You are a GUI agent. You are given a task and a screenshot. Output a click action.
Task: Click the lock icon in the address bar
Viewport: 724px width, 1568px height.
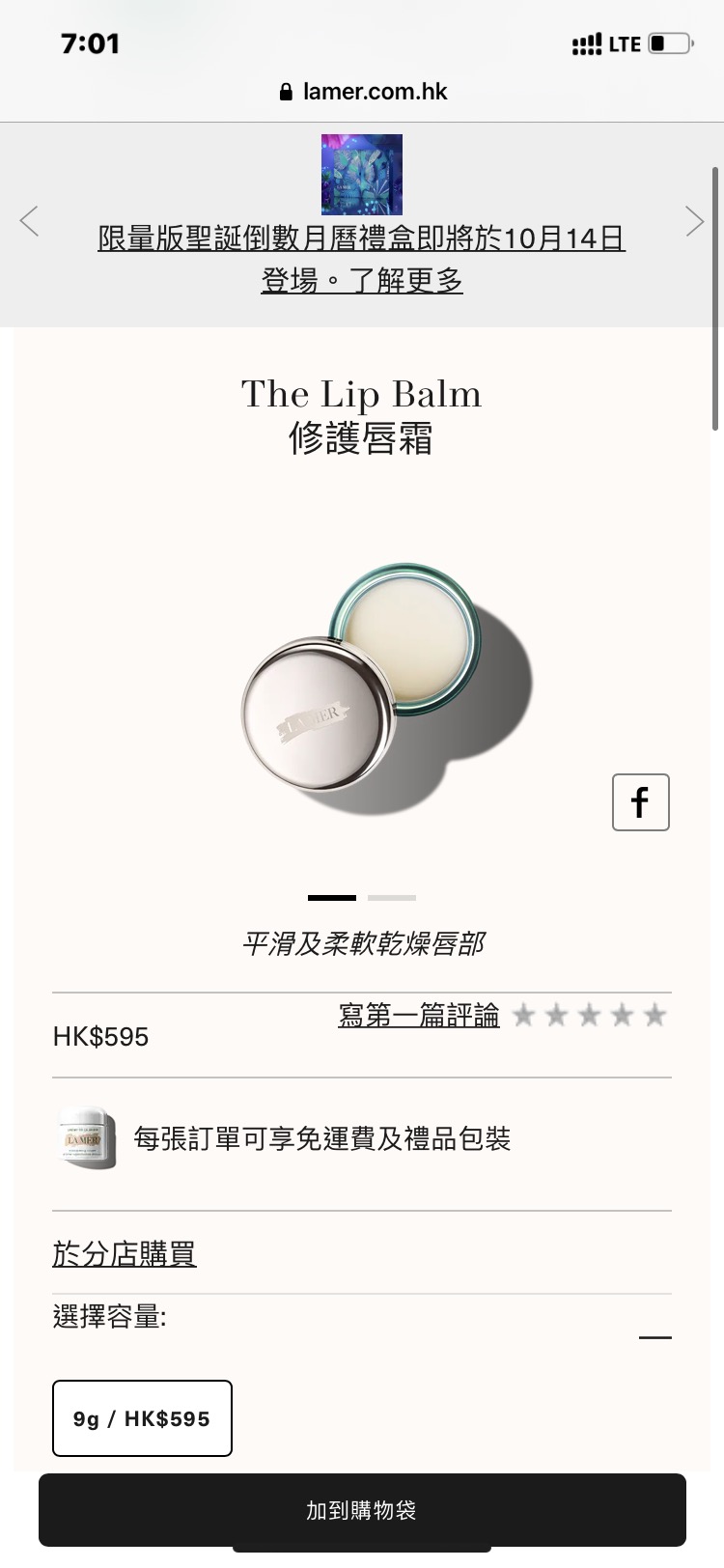pyautogui.click(x=285, y=91)
